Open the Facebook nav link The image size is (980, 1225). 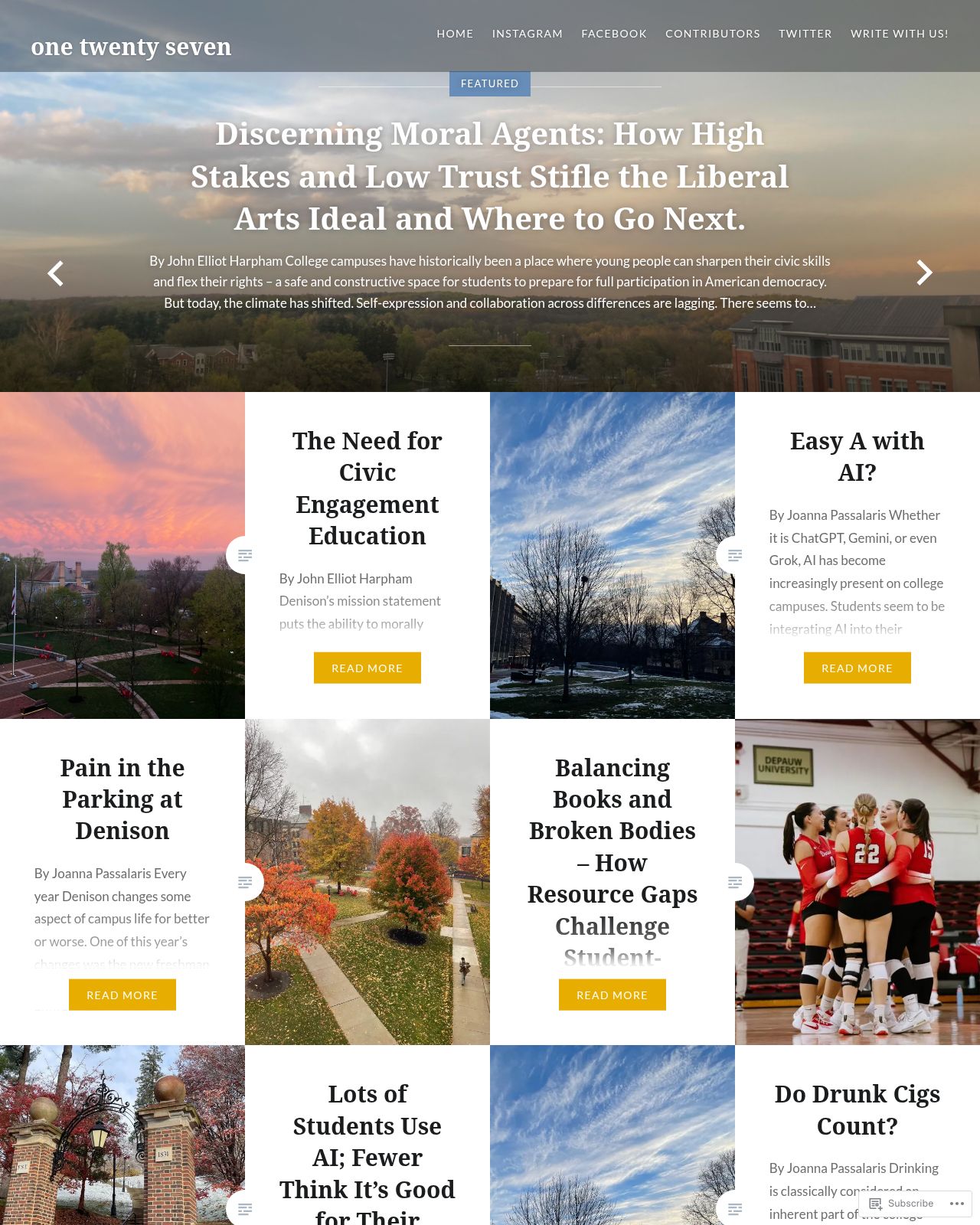pyautogui.click(x=613, y=34)
